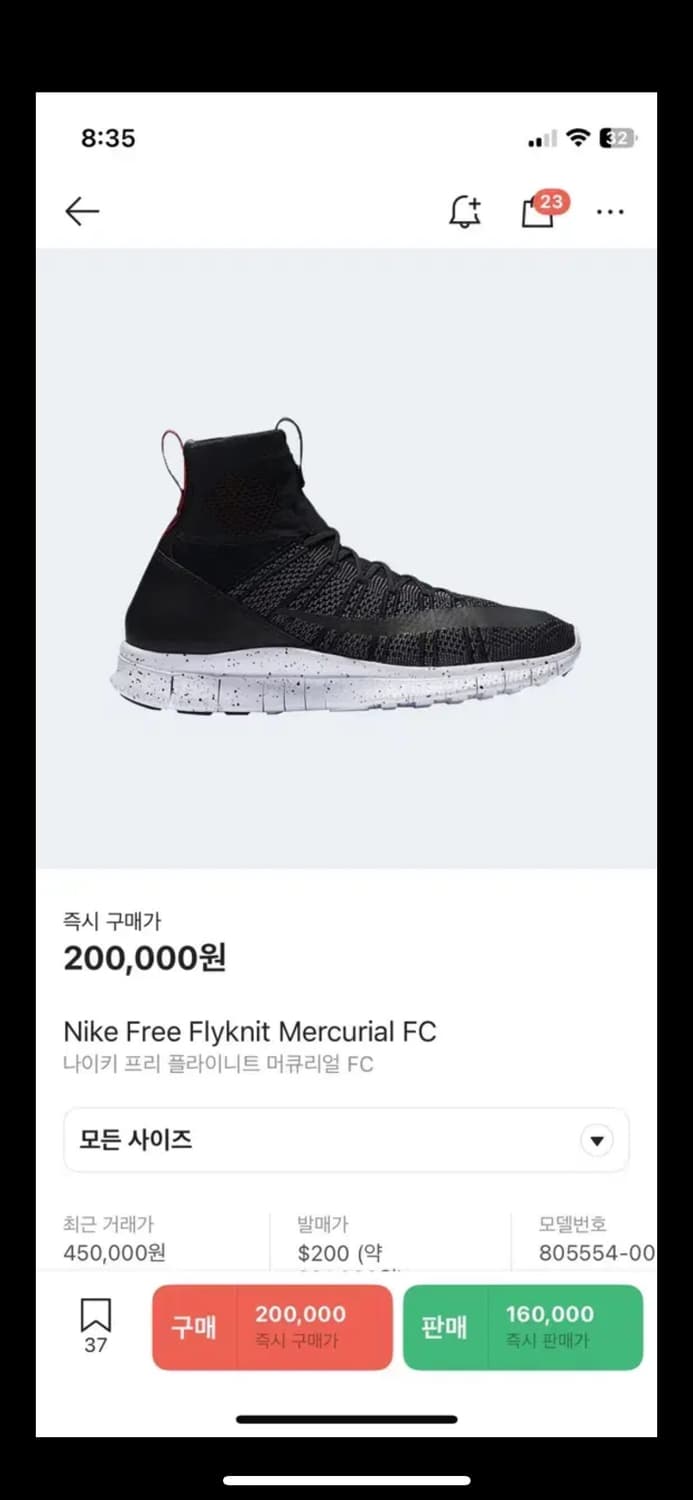Open the three-dot overflow menu
Image resolution: width=693 pixels, height=1500 pixels.
[610, 212]
